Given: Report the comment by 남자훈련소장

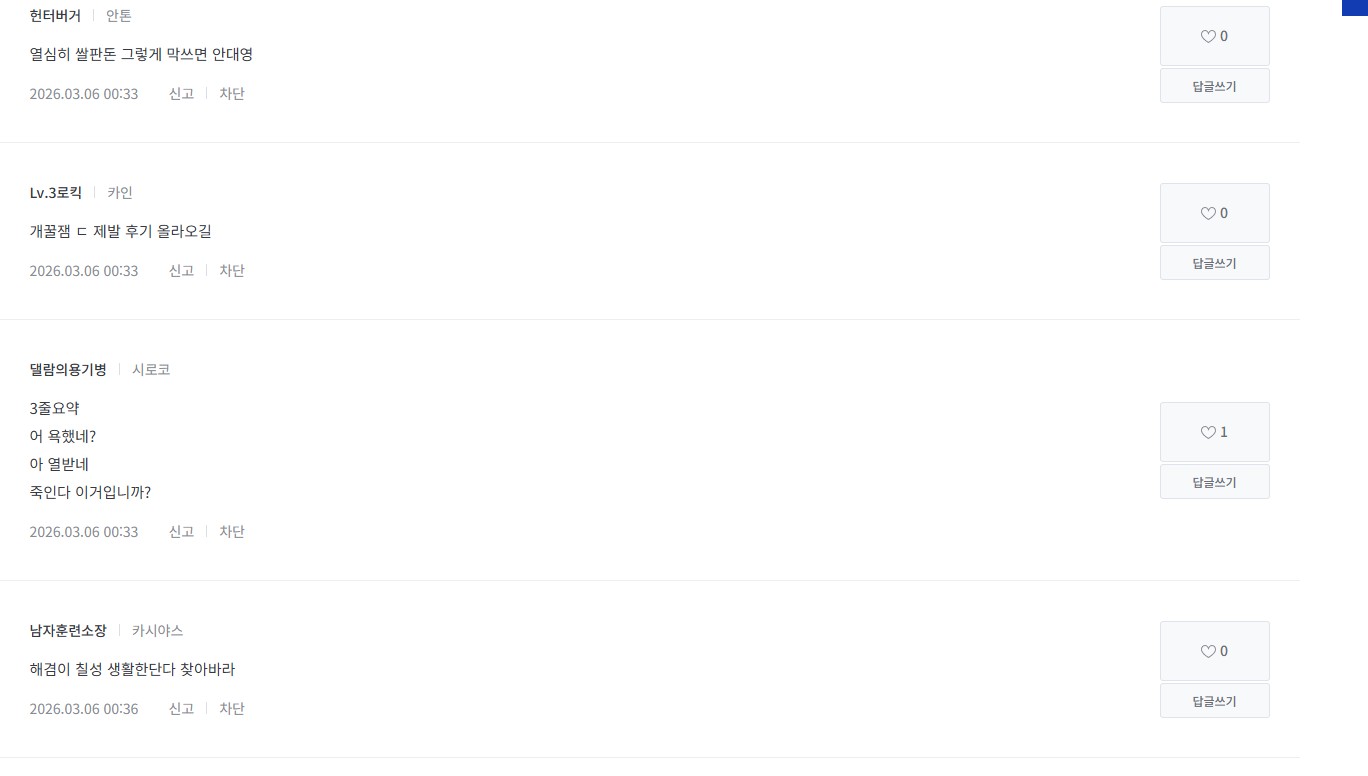Looking at the screenshot, I should (181, 709).
